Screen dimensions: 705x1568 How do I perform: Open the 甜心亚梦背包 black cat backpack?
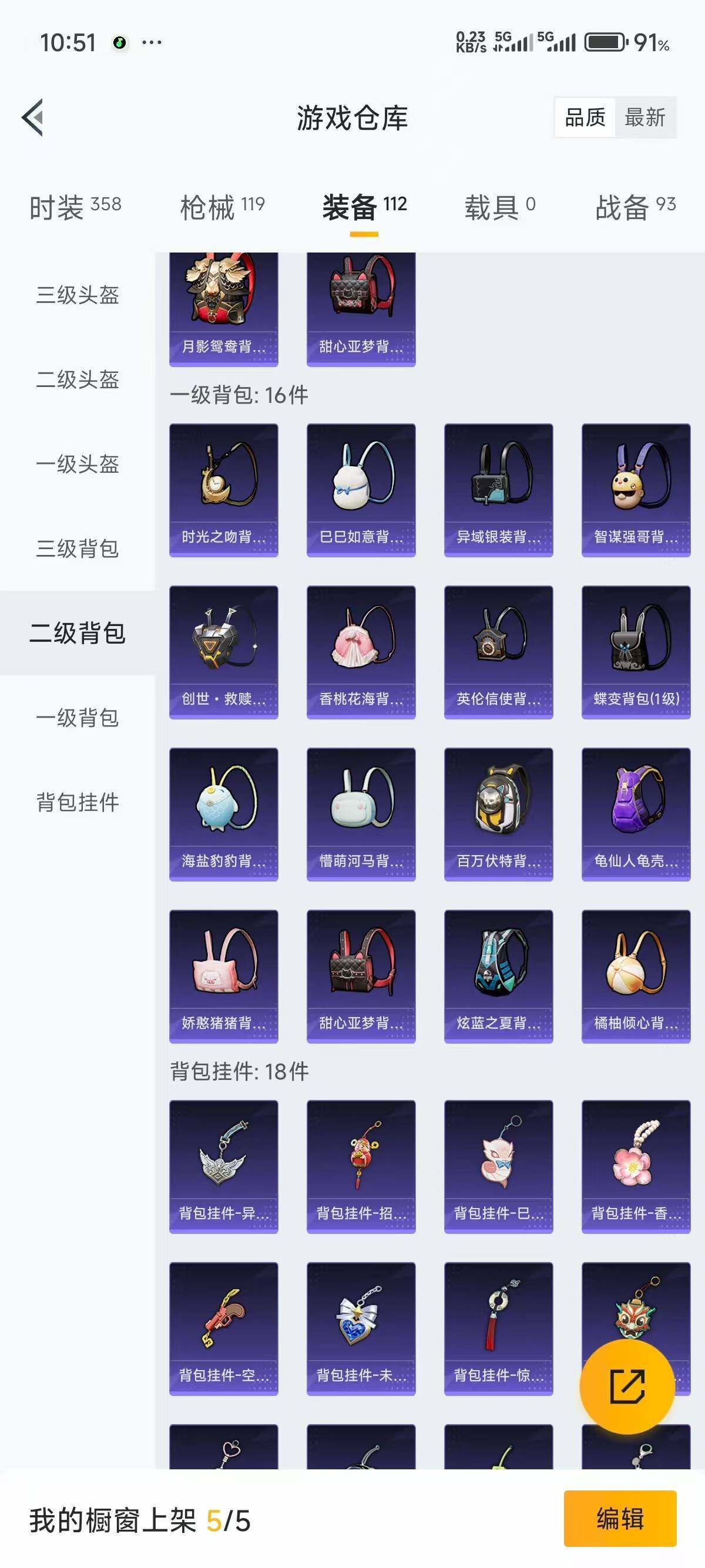361,974
